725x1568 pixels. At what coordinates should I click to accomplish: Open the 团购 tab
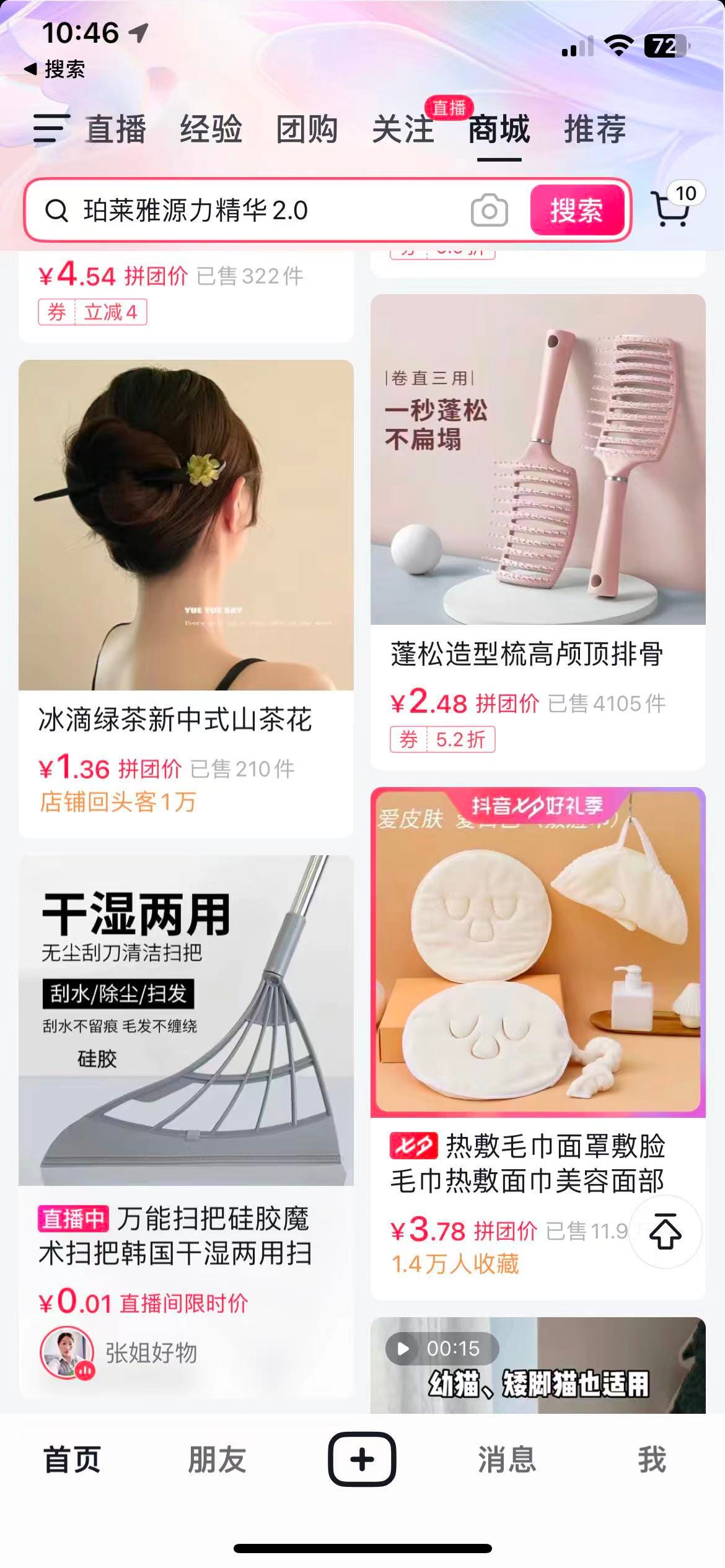[307, 129]
